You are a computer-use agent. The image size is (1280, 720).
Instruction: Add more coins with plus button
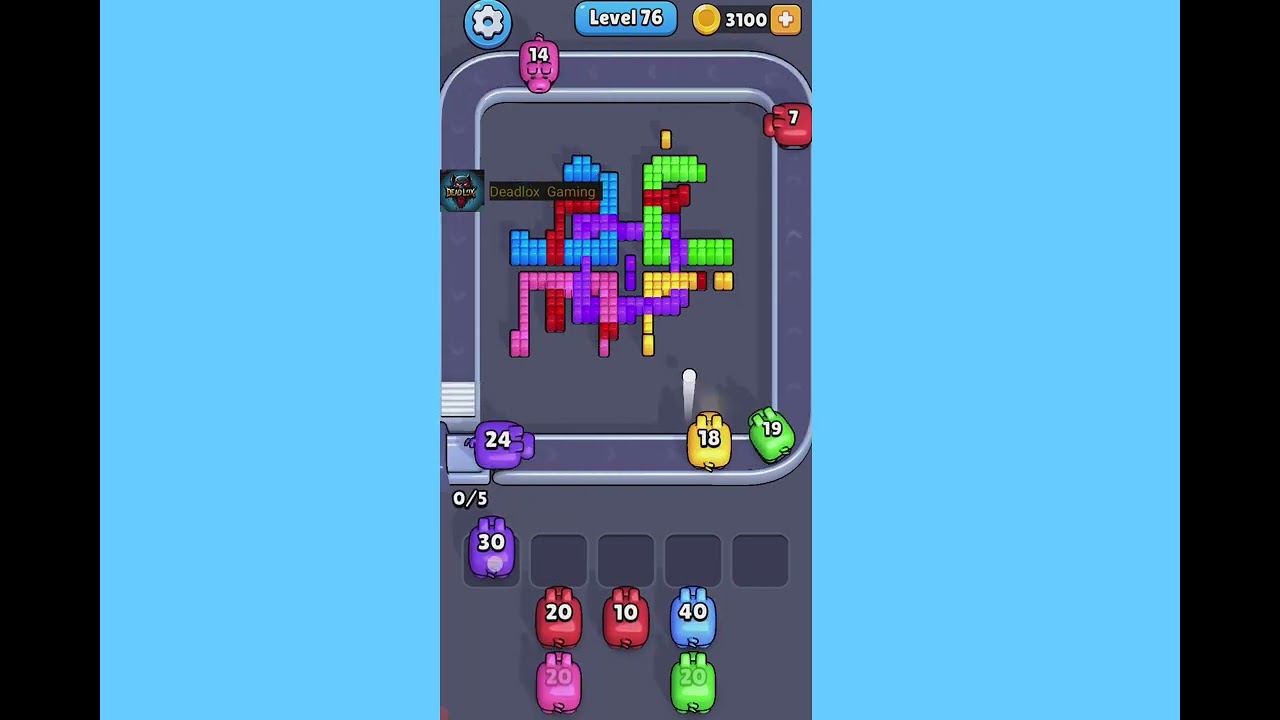(786, 19)
